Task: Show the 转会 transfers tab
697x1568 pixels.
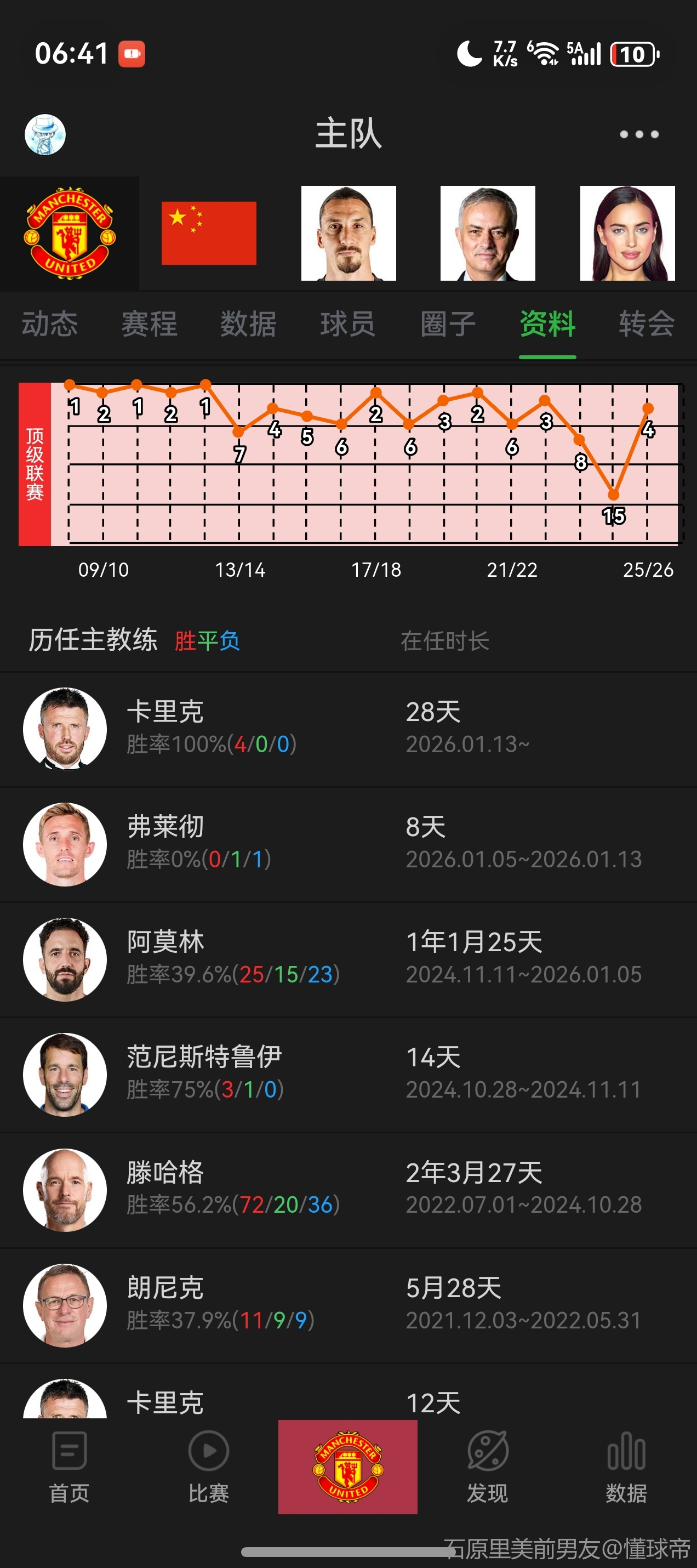Action: pyautogui.click(x=647, y=324)
